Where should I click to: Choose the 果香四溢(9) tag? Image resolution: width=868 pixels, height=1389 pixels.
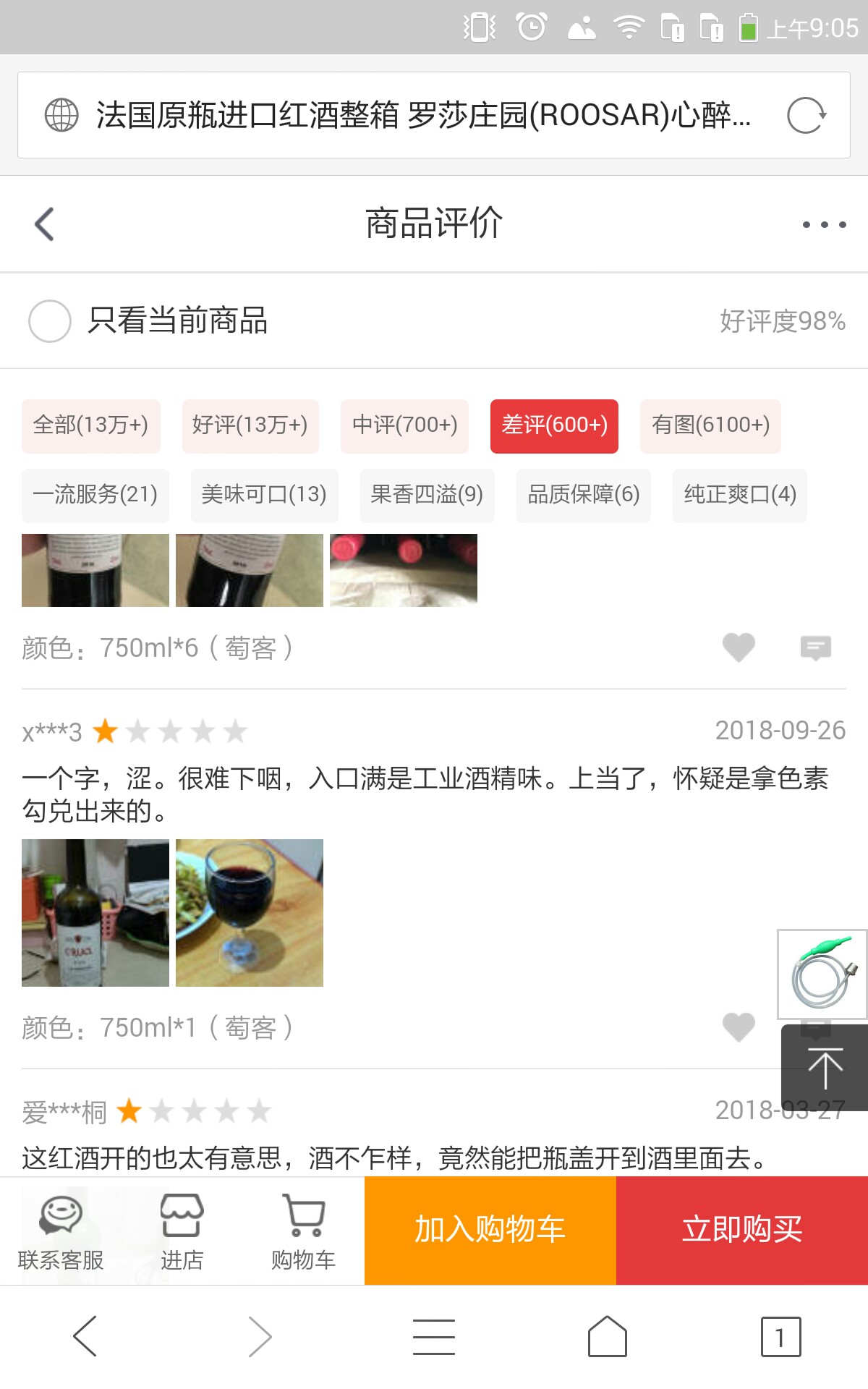click(427, 495)
